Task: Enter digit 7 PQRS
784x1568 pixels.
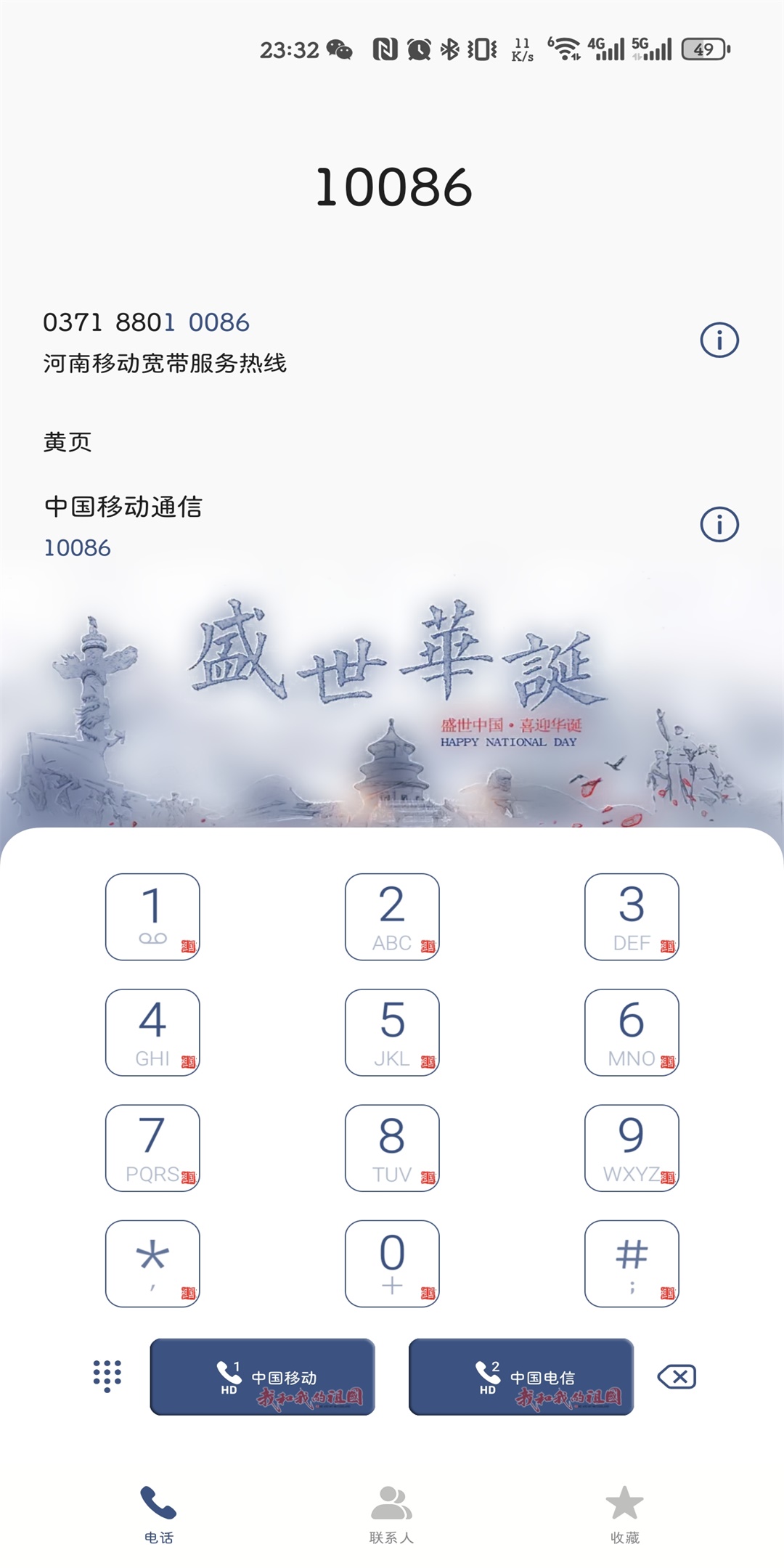Action: tap(152, 1147)
